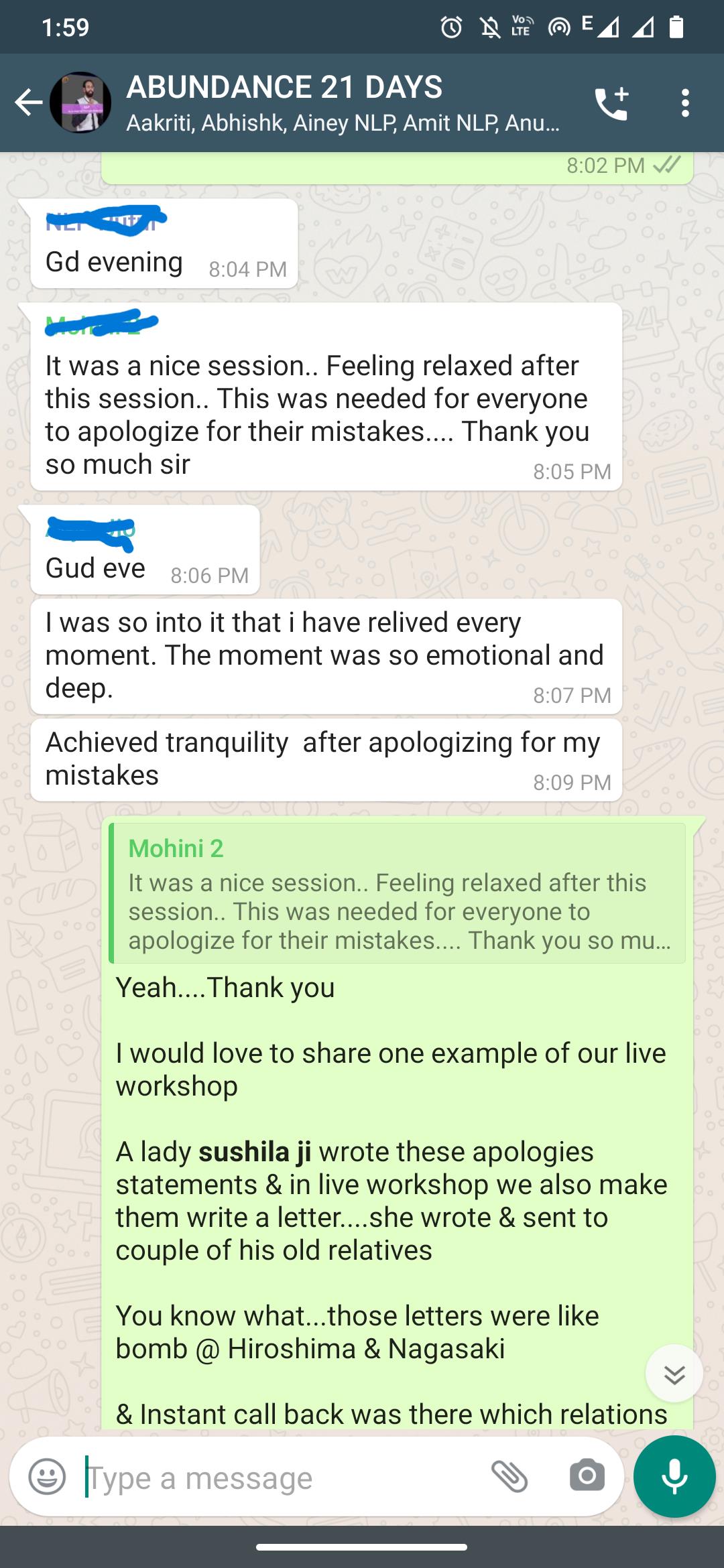
Task: Open the overflow menu
Action: coord(684,103)
